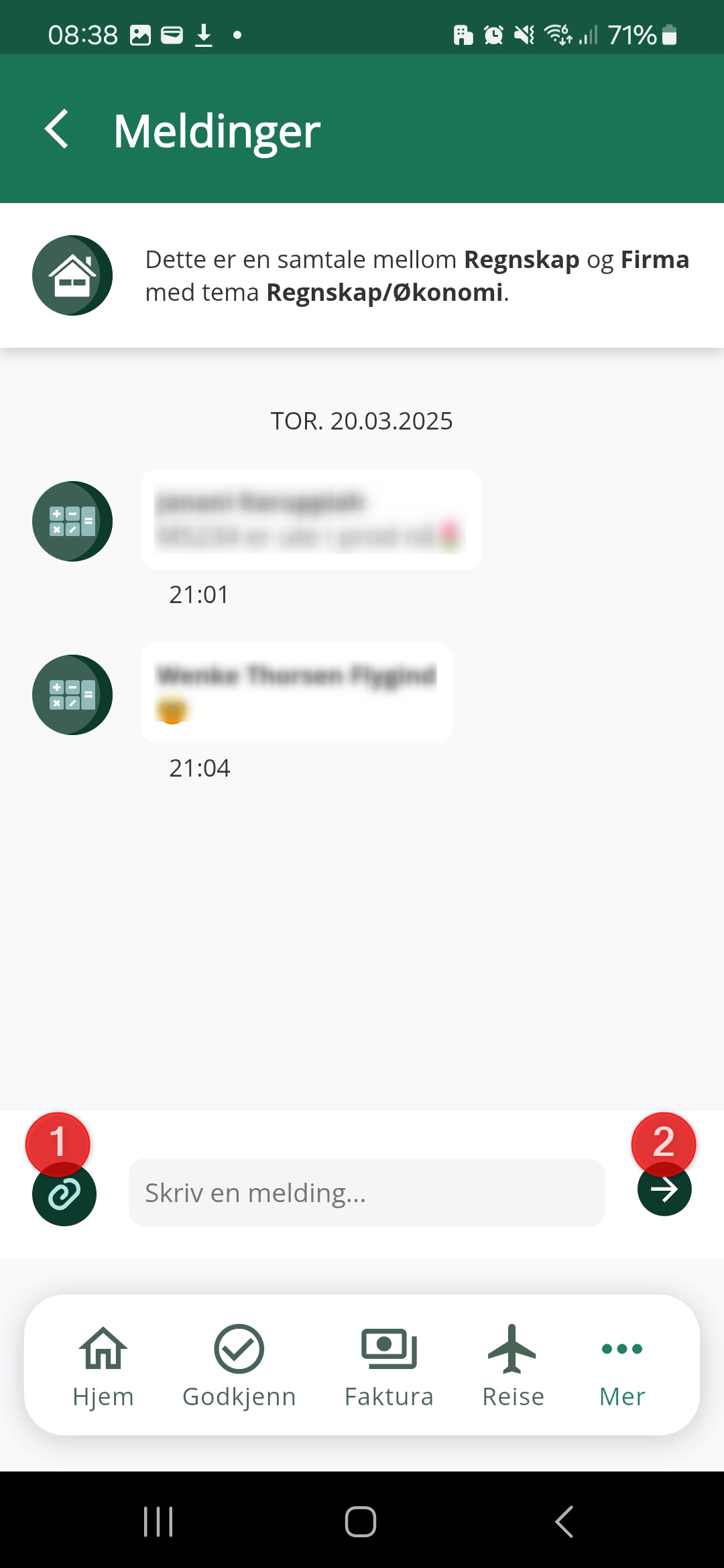Open the system recent apps view
The image size is (724, 1568).
(x=159, y=1521)
